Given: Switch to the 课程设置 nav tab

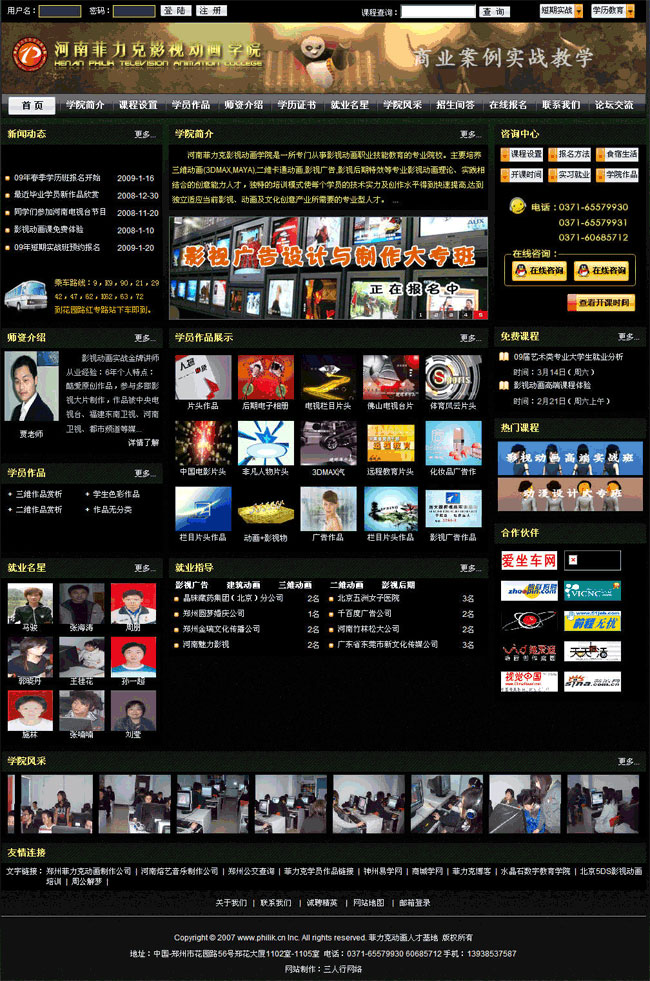Looking at the screenshot, I should click(138, 105).
